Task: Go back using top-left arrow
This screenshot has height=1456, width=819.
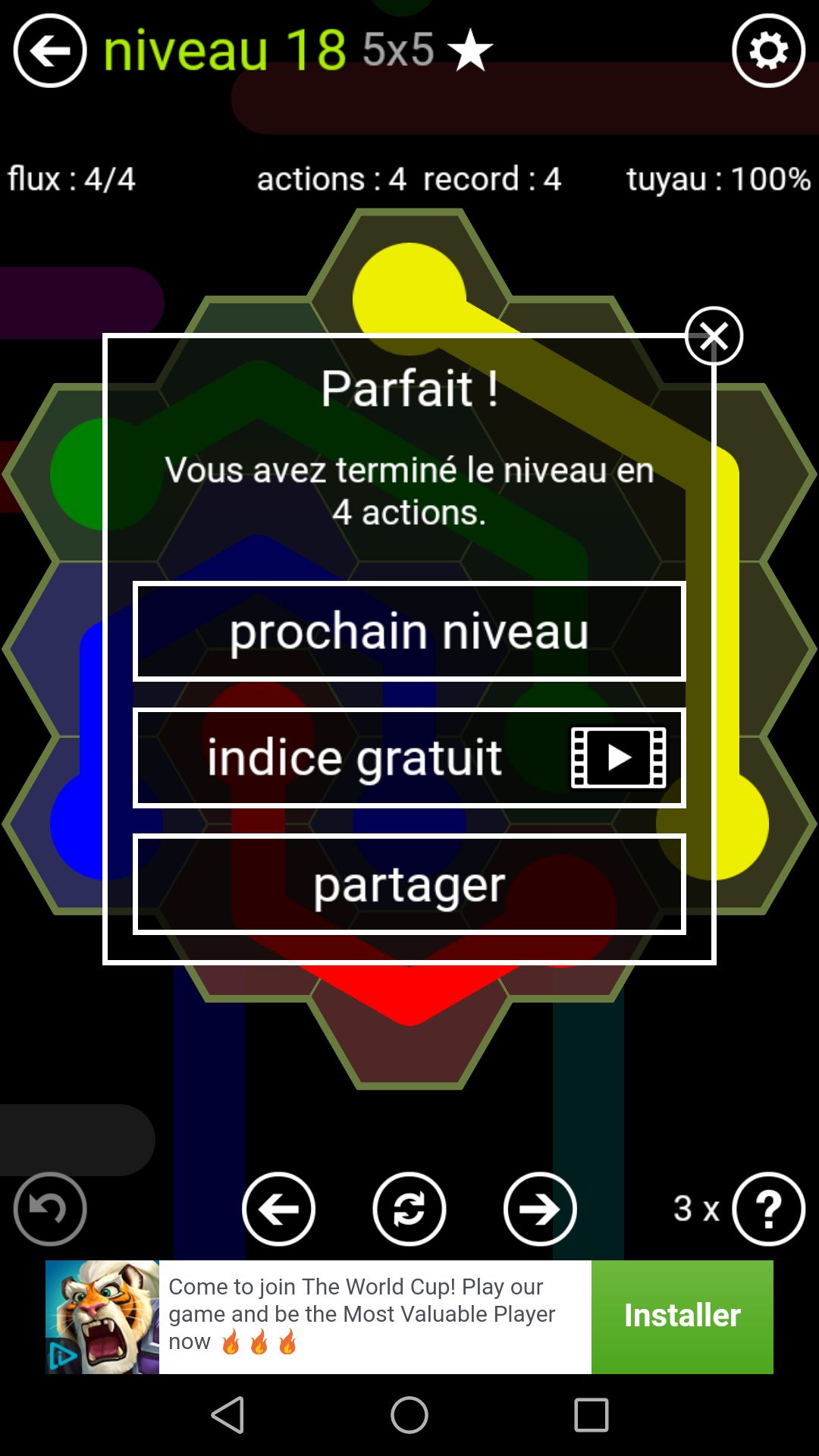Action: 50,51
